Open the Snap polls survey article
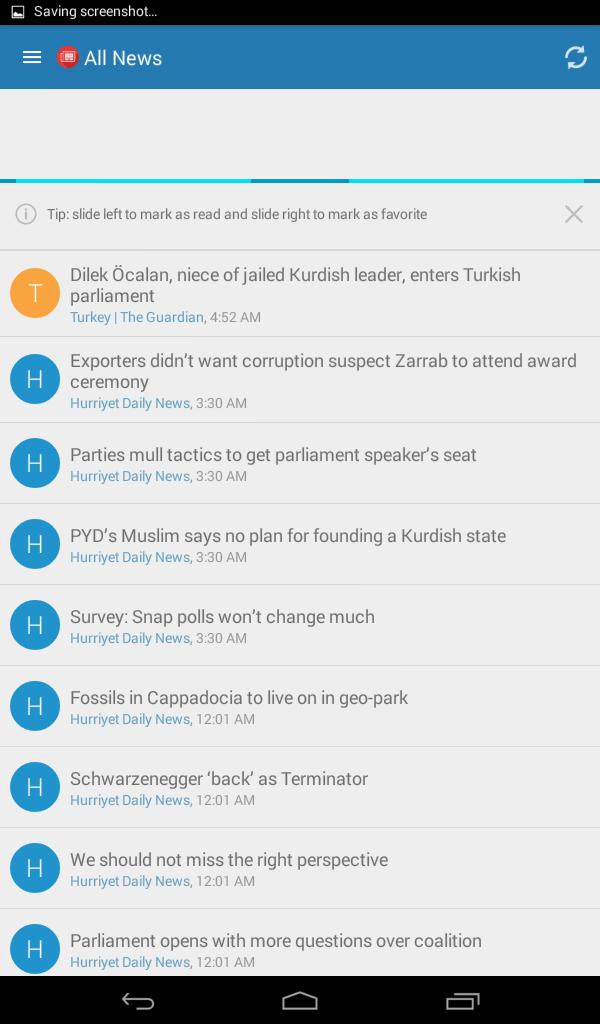 pos(222,617)
